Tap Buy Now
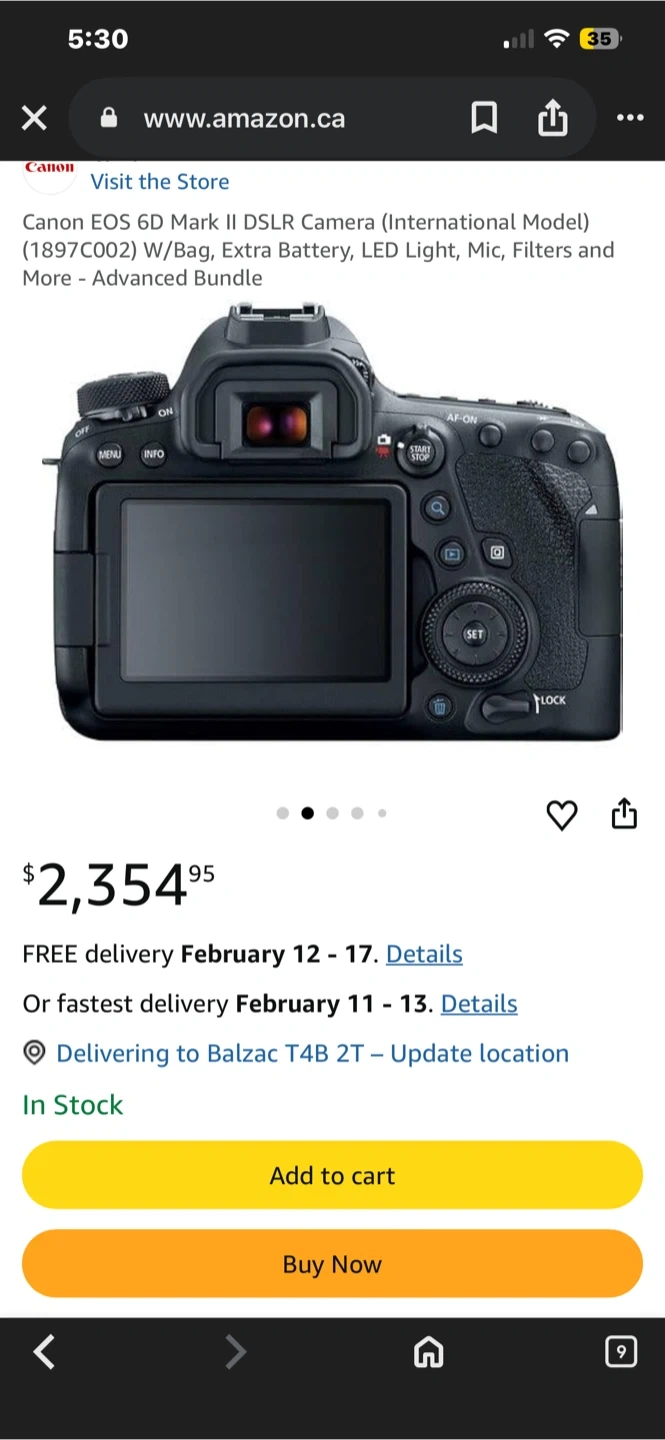Image resolution: width=665 pixels, height=1440 pixels. [332, 1264]
